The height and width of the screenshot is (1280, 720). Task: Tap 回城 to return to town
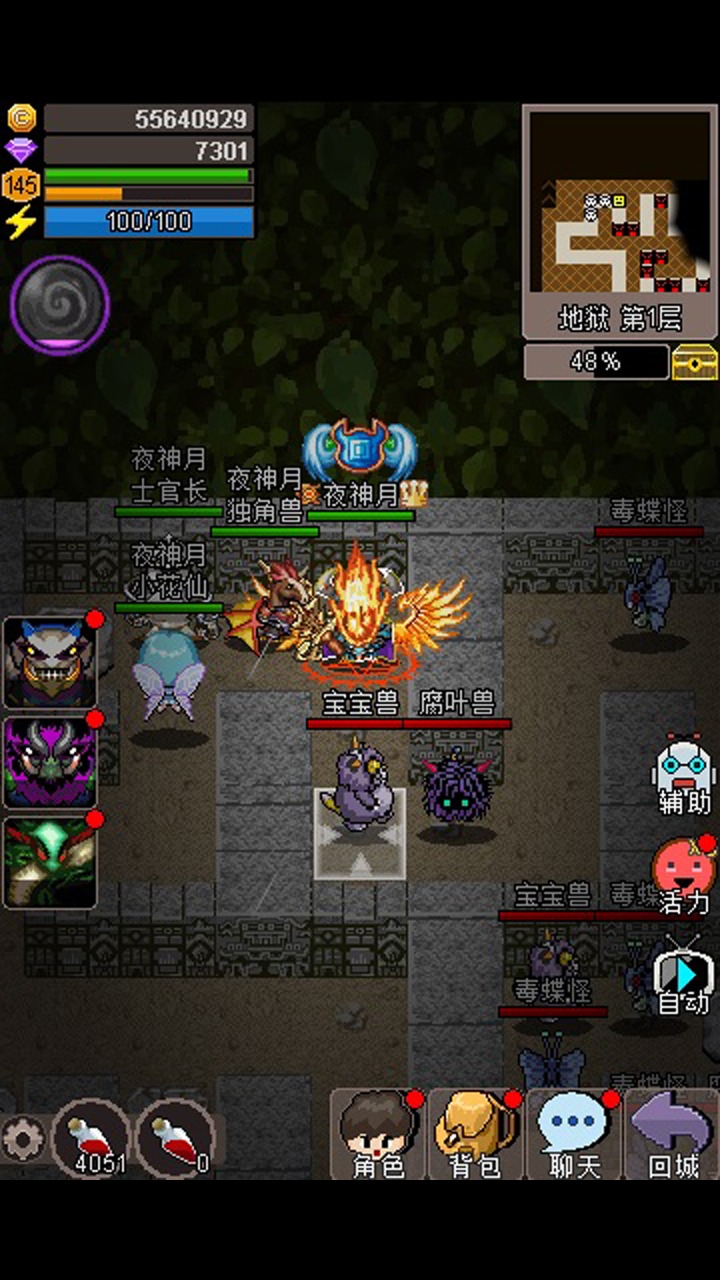tap(671, 1133)
